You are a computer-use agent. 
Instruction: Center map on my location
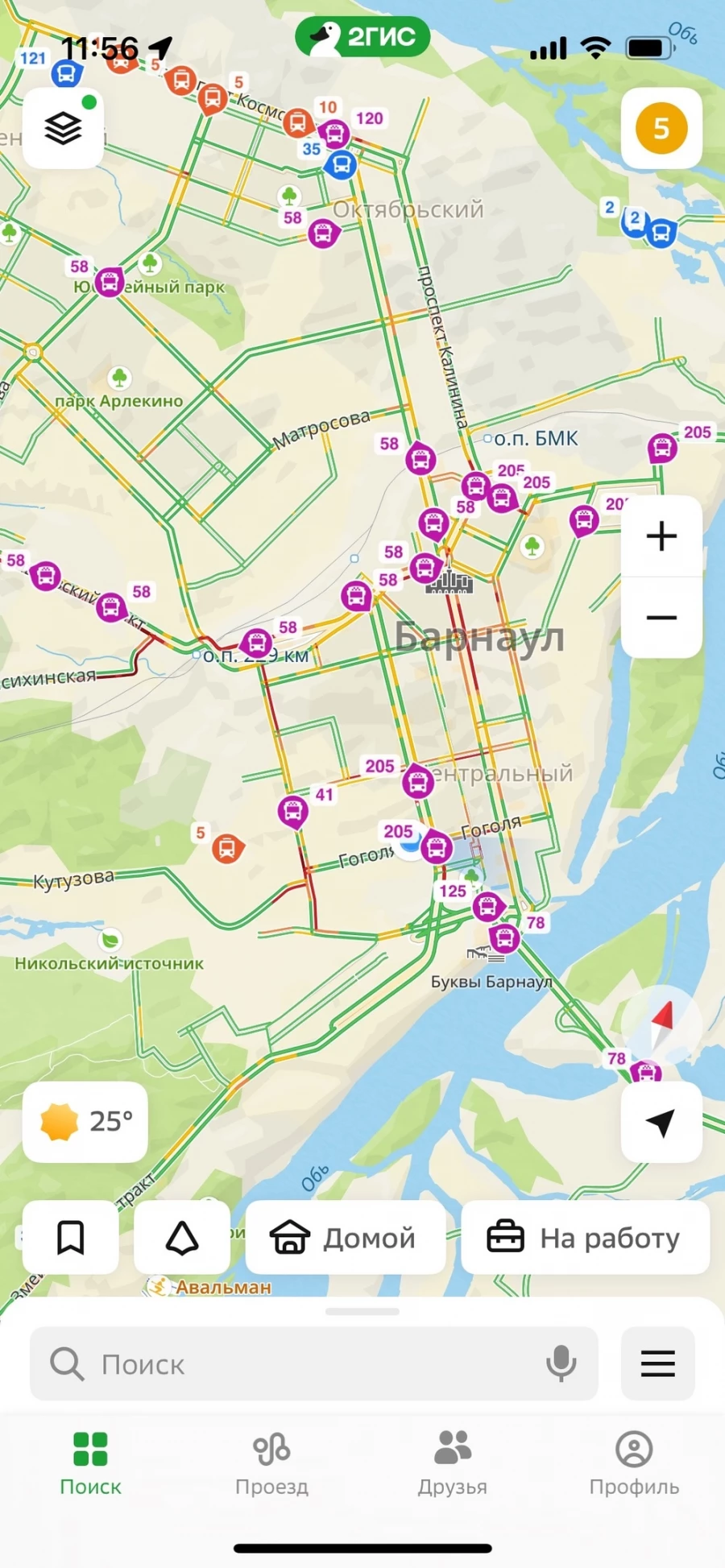pos(661,1122)
